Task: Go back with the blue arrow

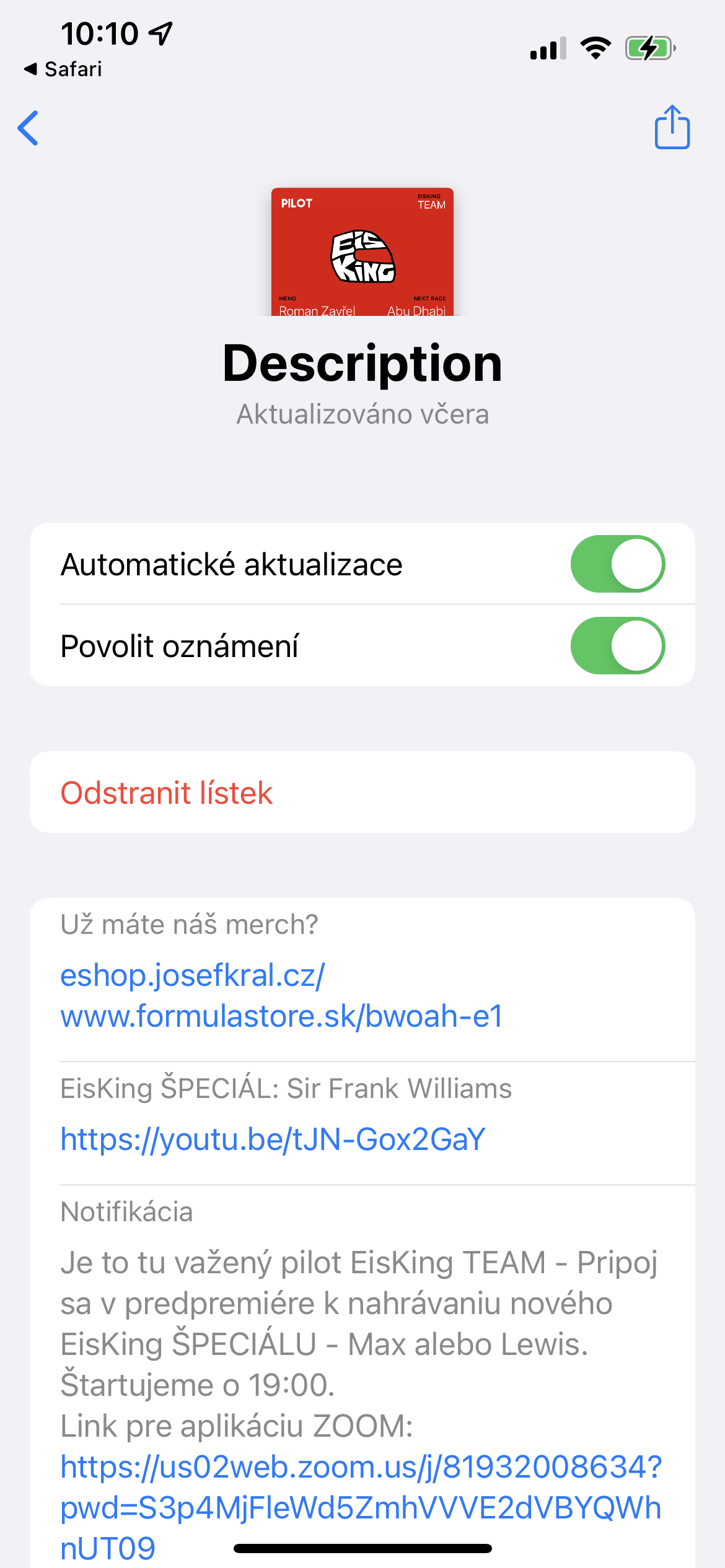Action: pyautogui.click(x=29, y=128)
